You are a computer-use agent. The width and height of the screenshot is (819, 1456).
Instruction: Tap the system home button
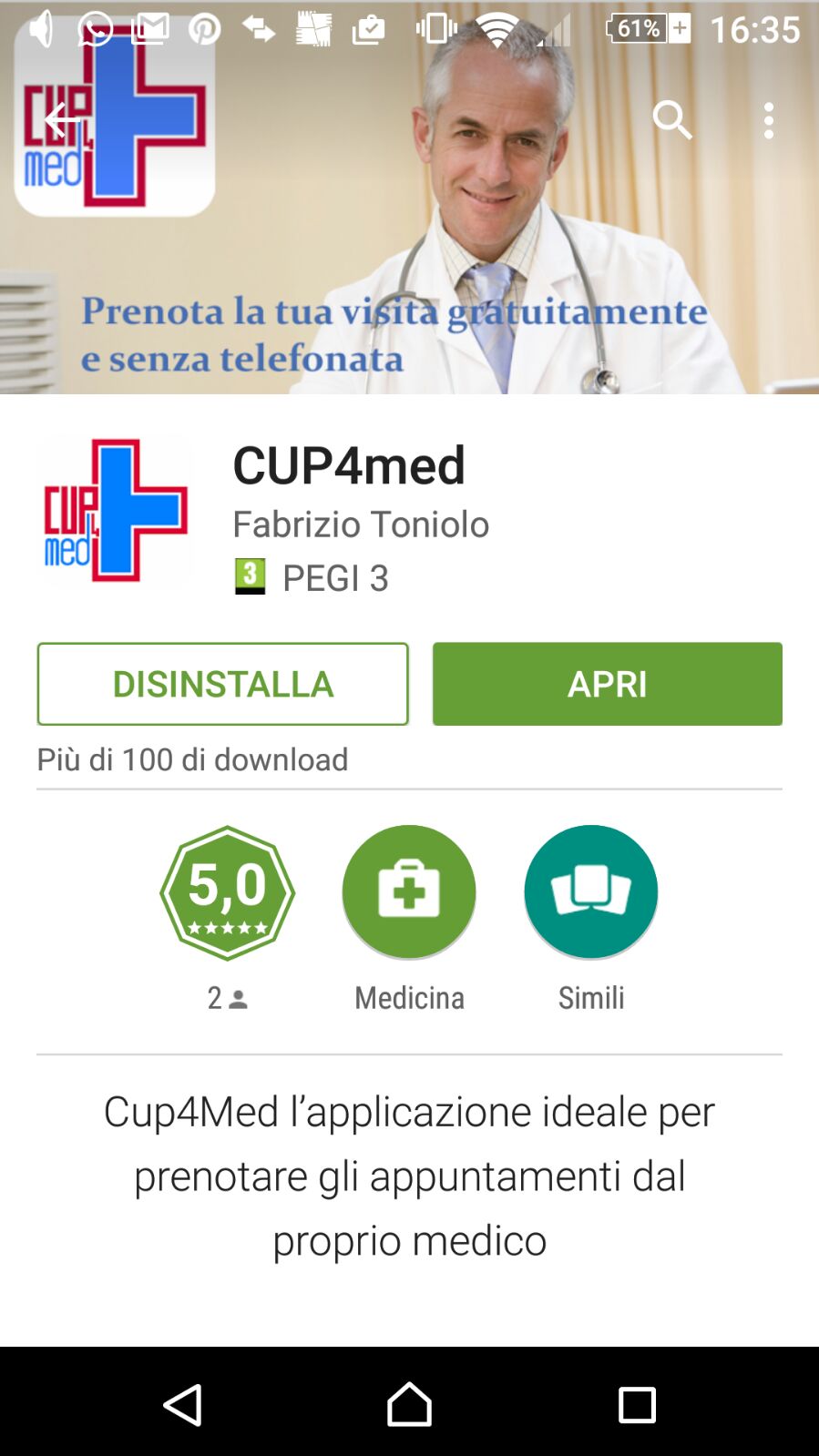[x=409, y=1404]
